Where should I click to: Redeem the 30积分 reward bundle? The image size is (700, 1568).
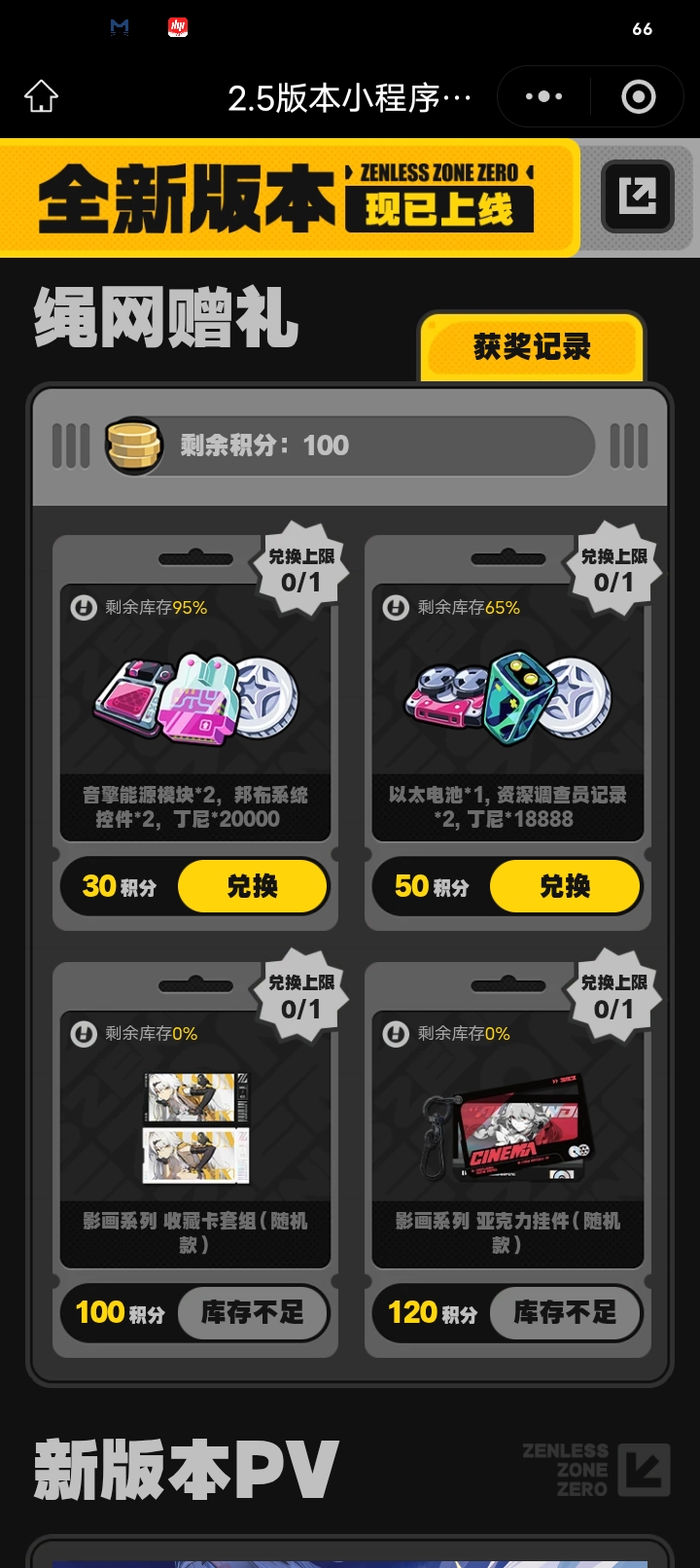coord(252,886)
